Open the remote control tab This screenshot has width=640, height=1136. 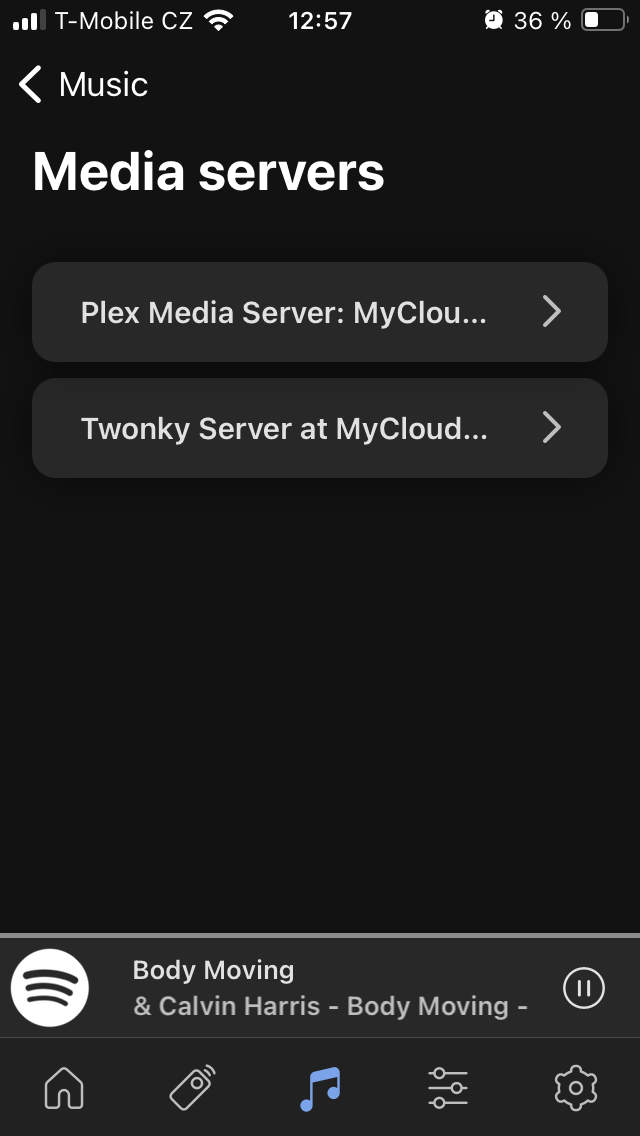[x=192, y=1088]
